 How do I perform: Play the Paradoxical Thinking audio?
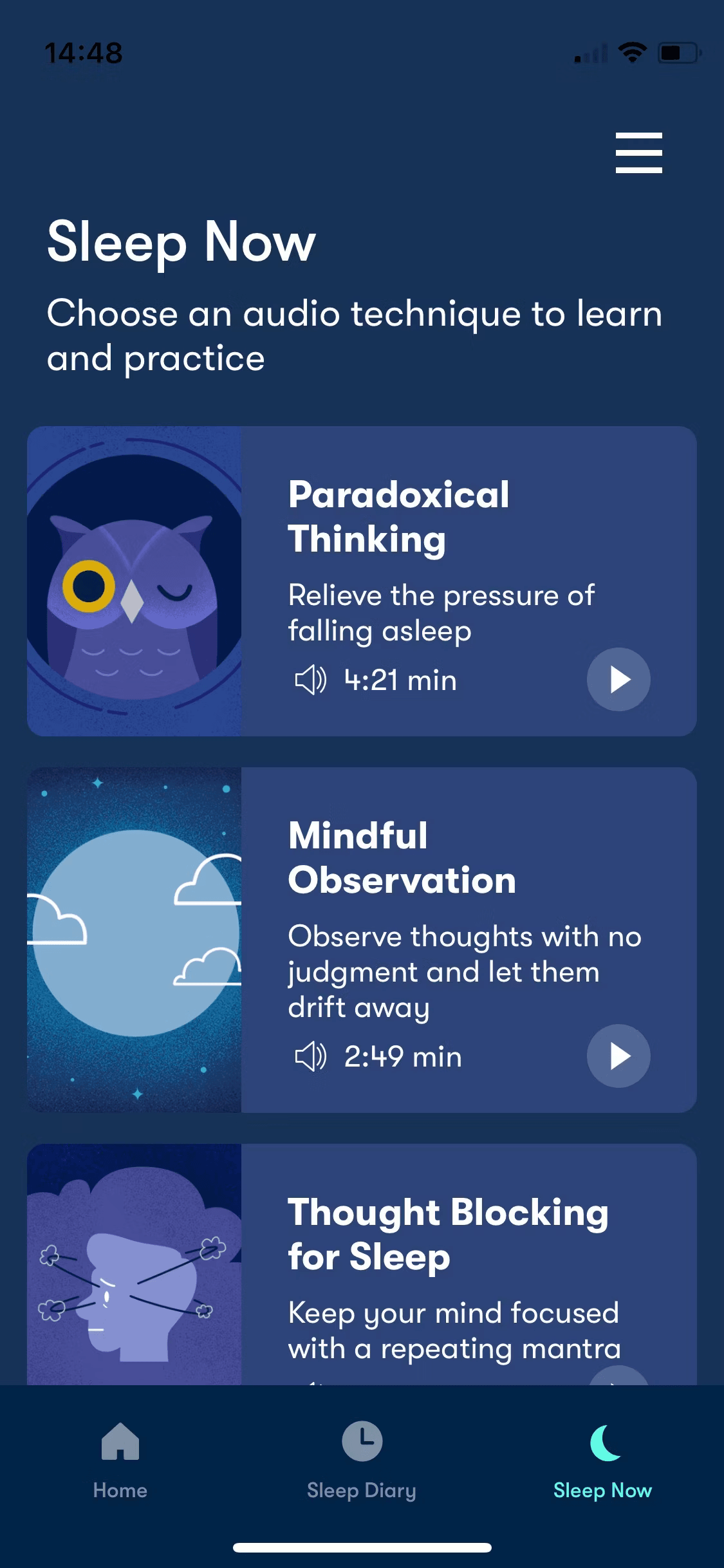pos(618,679)
